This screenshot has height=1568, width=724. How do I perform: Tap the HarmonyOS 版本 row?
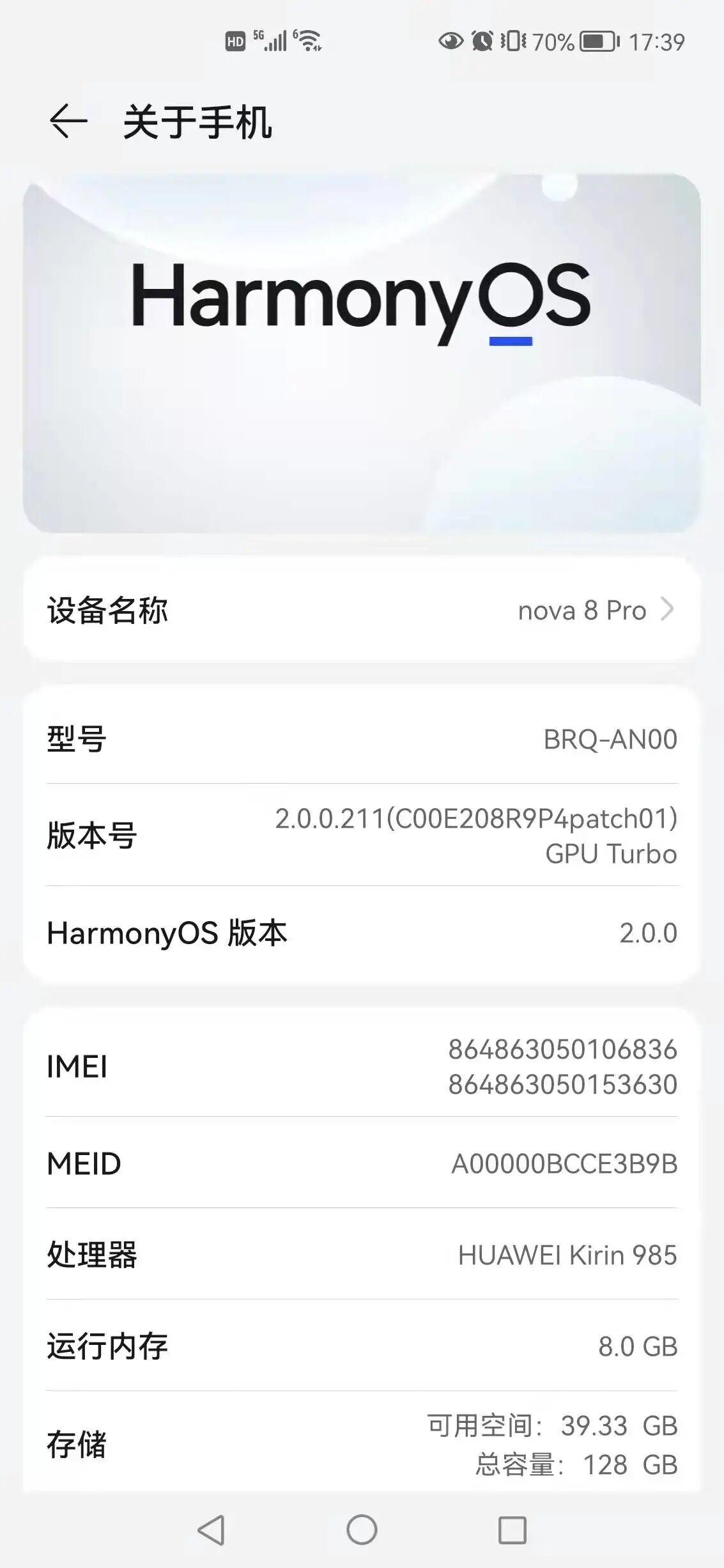point(362,933)
